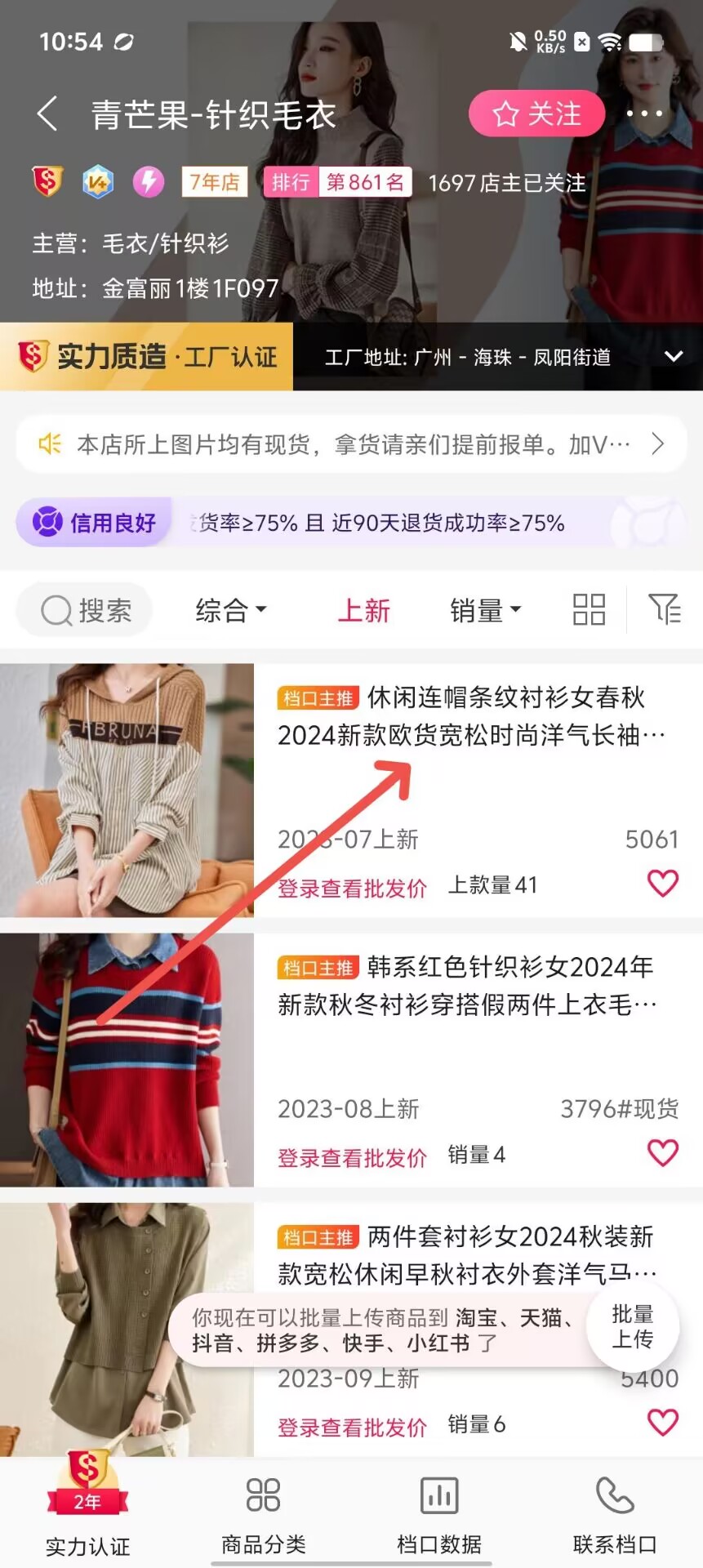
Task: Open 实力认证 bottom tab
Action: (x=87, y=1510)
